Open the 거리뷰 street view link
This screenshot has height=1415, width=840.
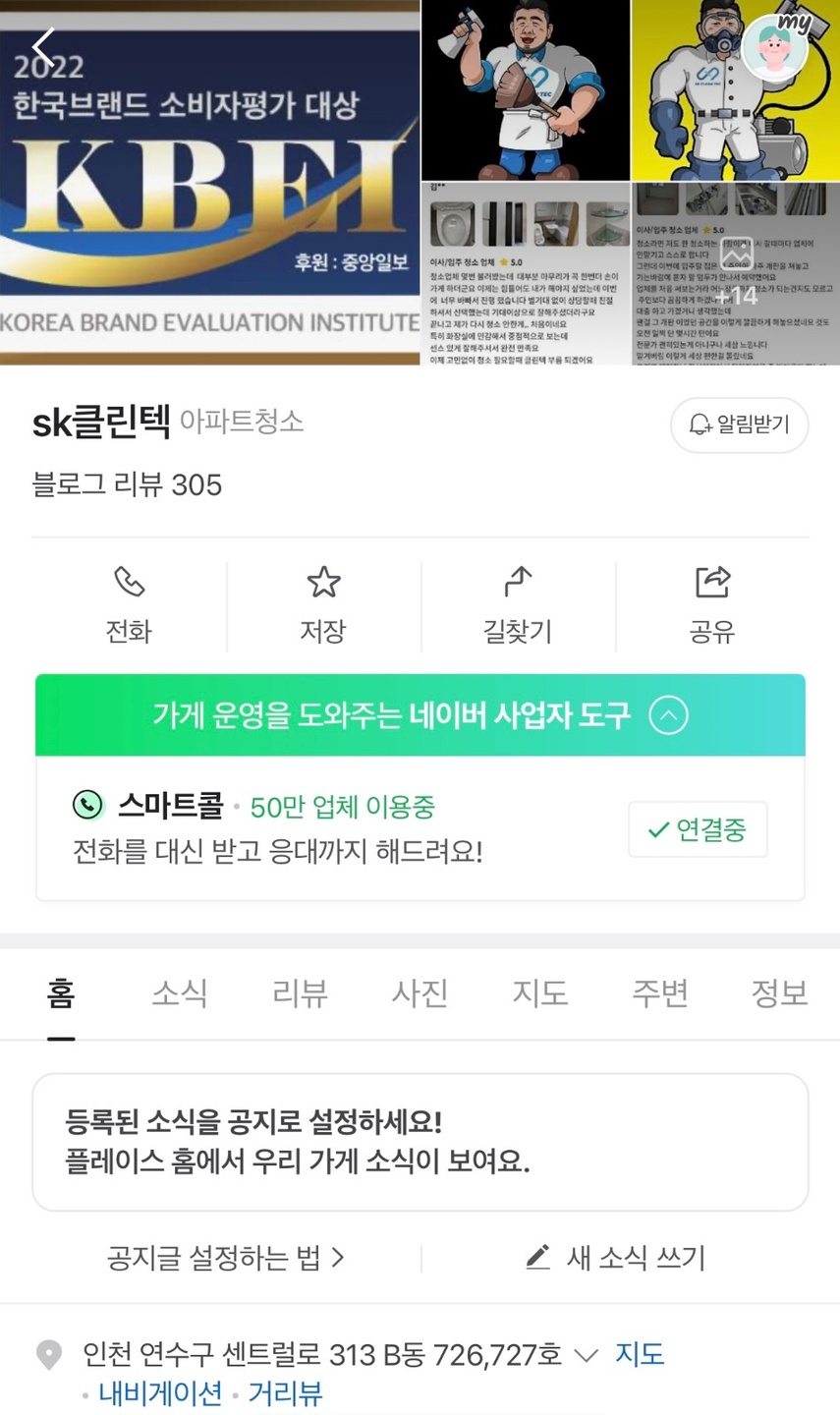click(x=285, y=1393)
